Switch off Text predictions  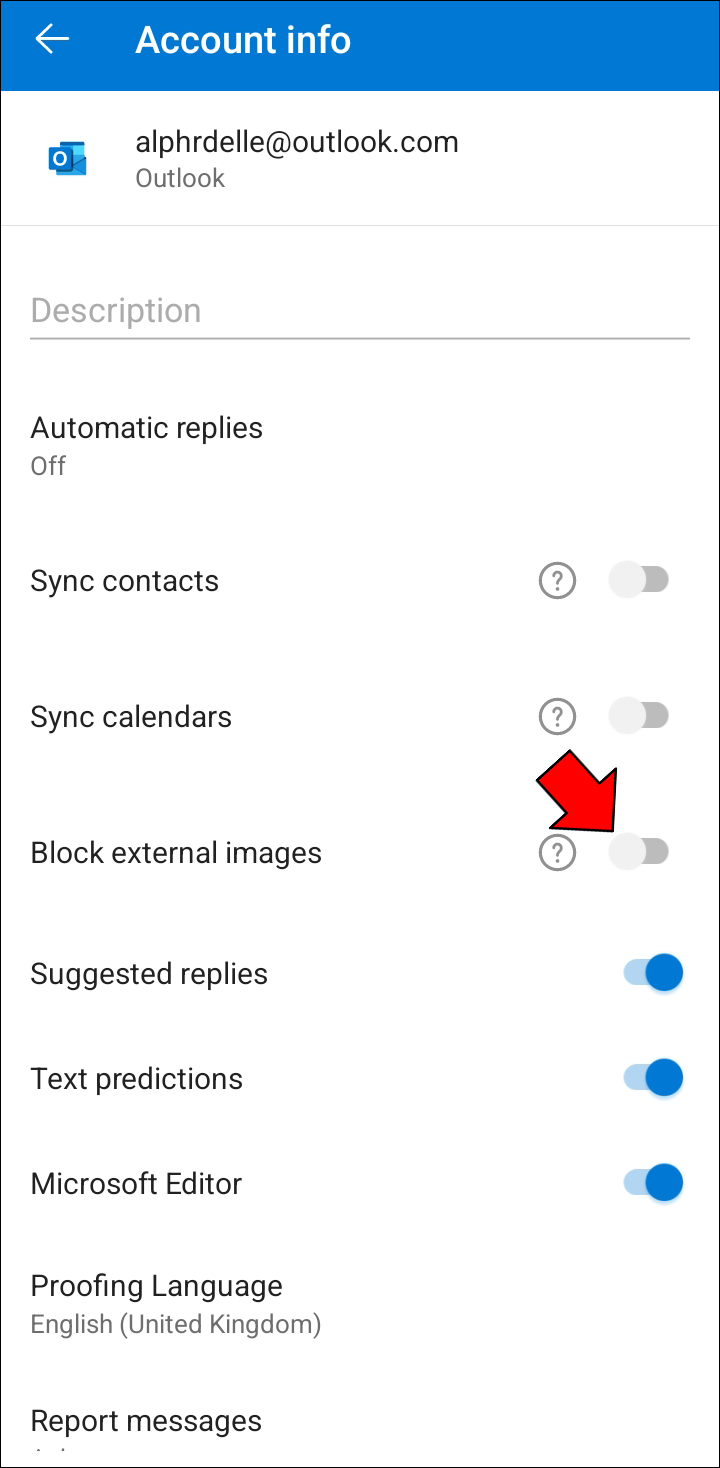pos(653,1078)
